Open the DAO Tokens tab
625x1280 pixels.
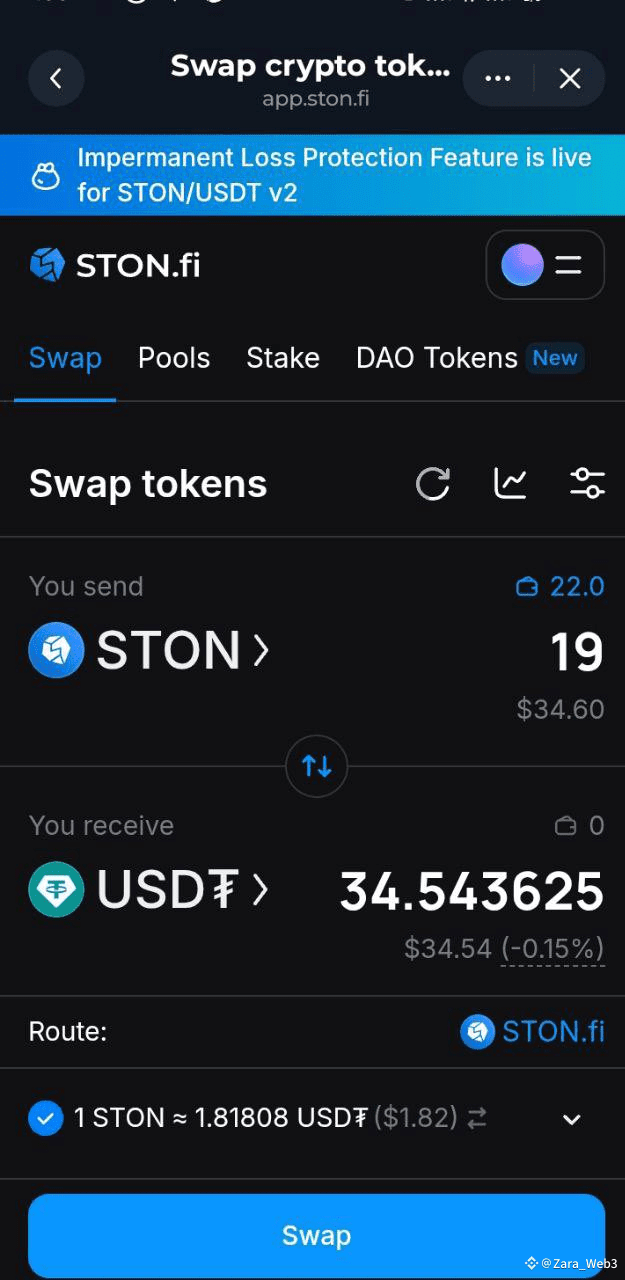click(437, 358)
